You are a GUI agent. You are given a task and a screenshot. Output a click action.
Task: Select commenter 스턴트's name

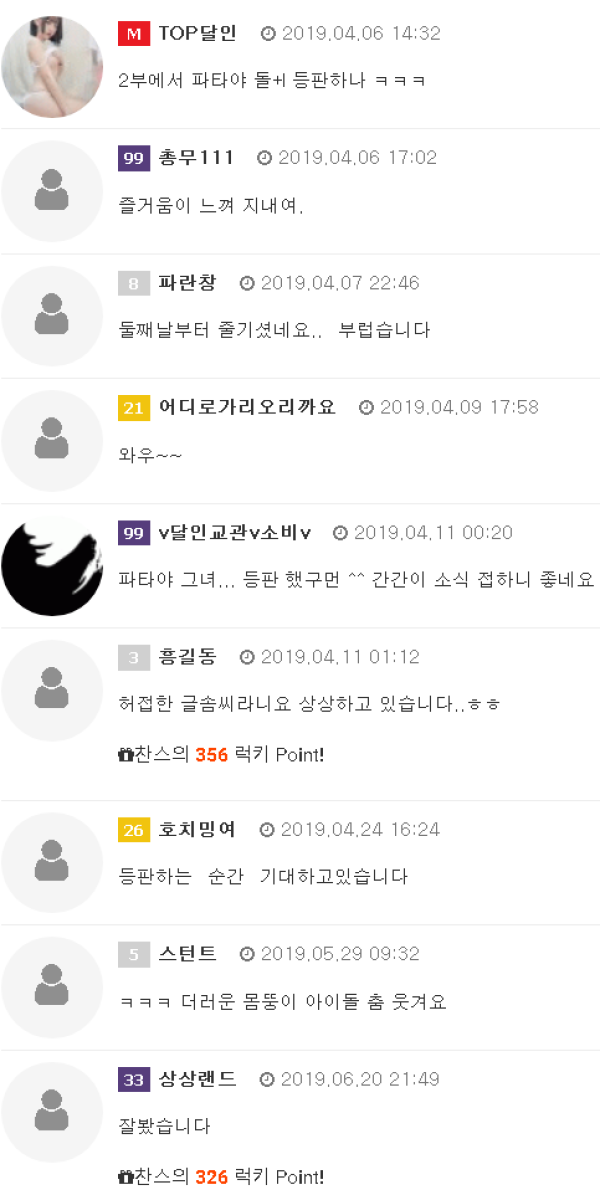coord(187,954)
